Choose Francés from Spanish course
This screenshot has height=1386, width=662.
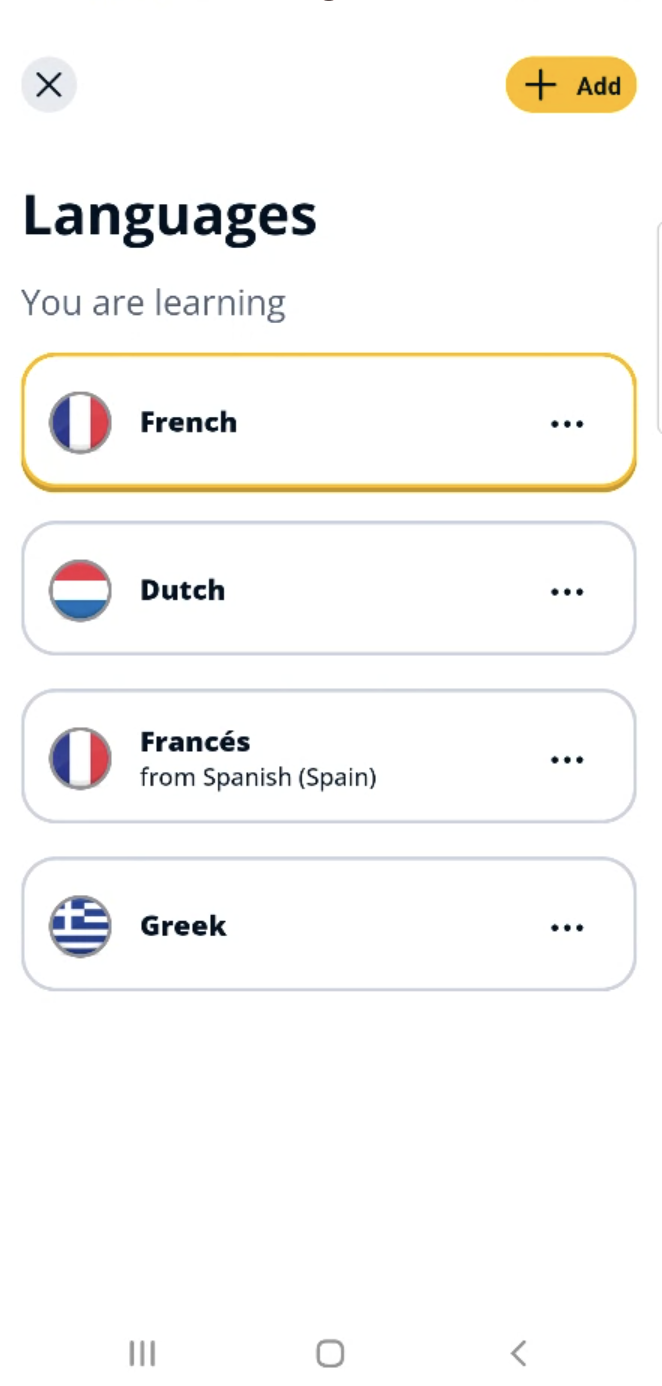tap(300, 757)
